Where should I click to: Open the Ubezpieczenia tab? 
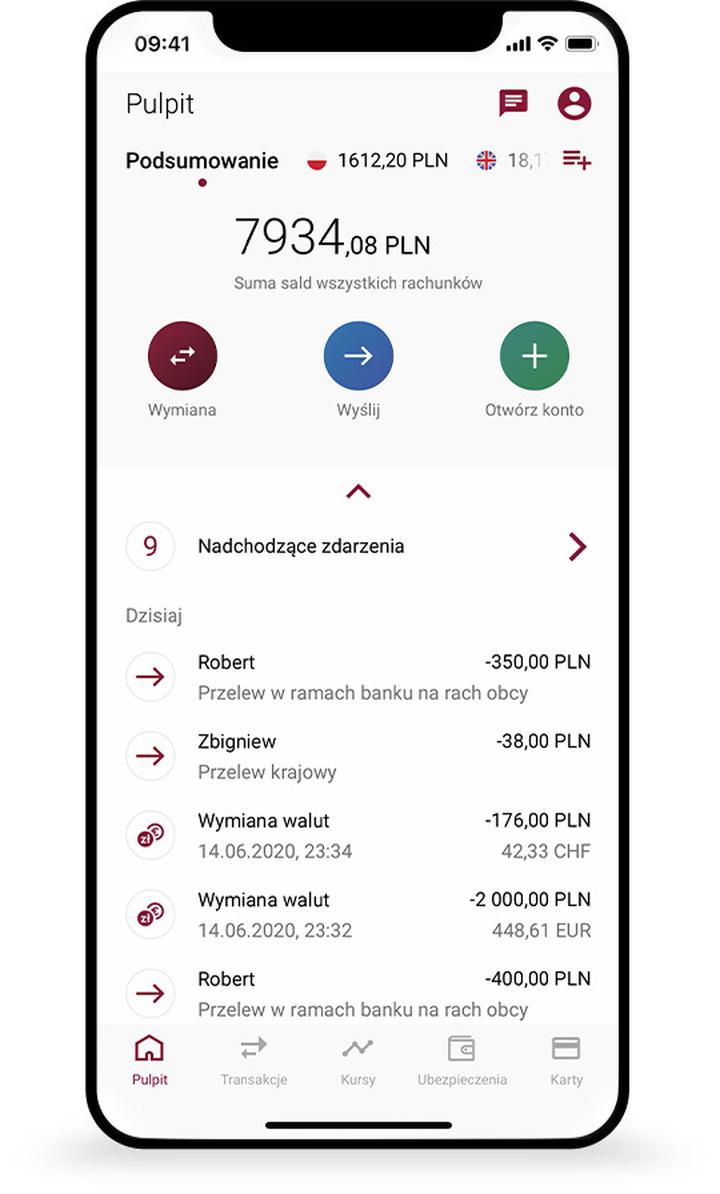tap(462, 1060)
